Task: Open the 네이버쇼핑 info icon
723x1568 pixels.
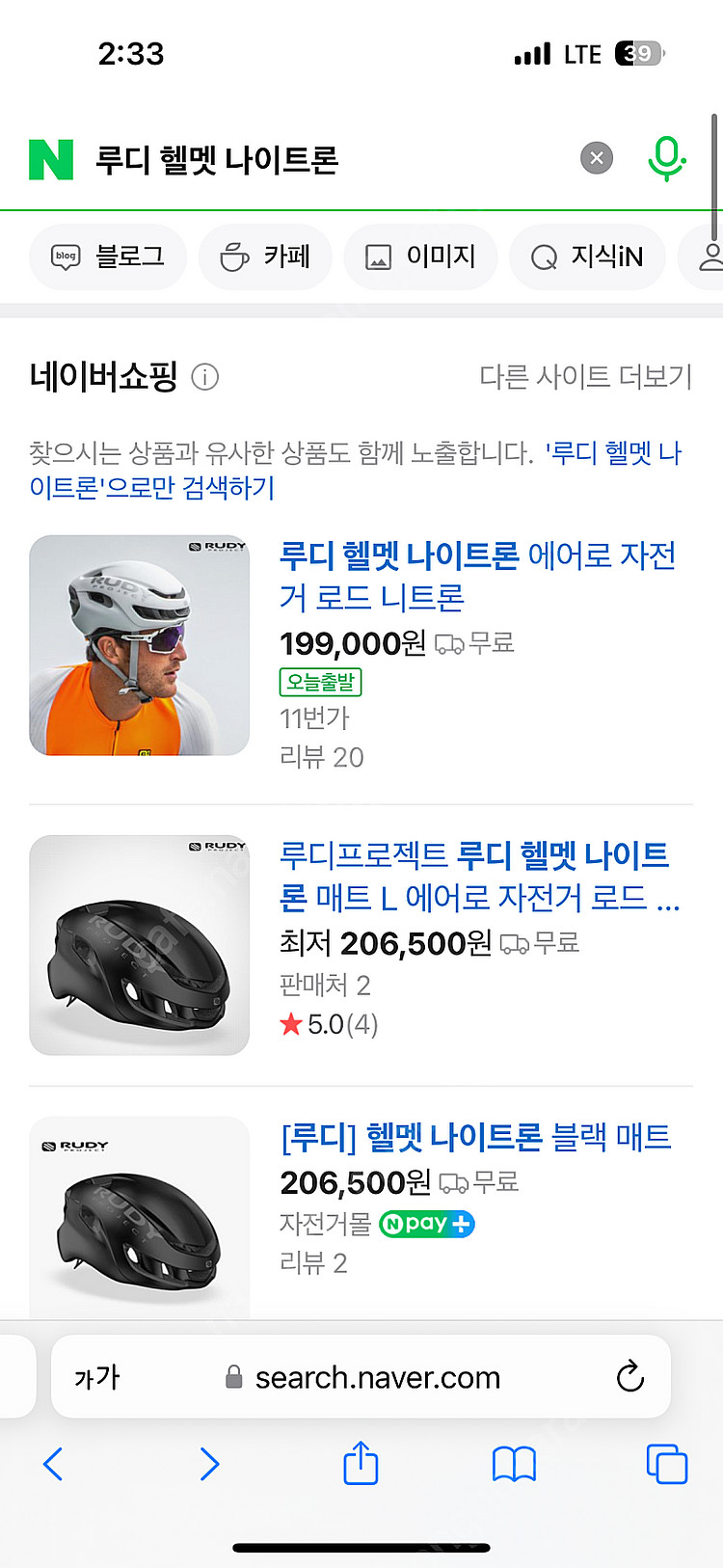Action: [205, 376]
